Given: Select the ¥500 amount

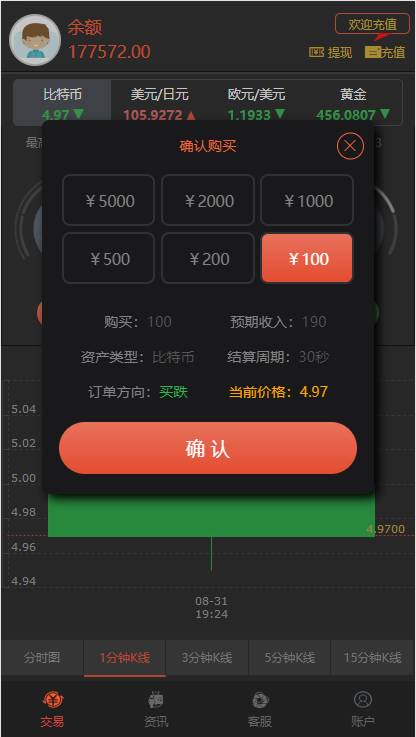Looking at the screenshot, I should [x=109, y=258].
